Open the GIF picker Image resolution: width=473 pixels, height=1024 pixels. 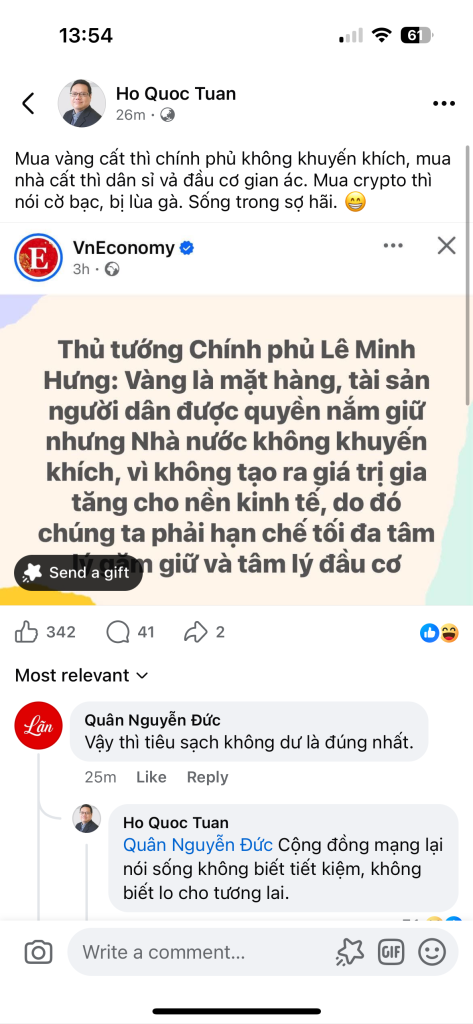pos(390,952)
